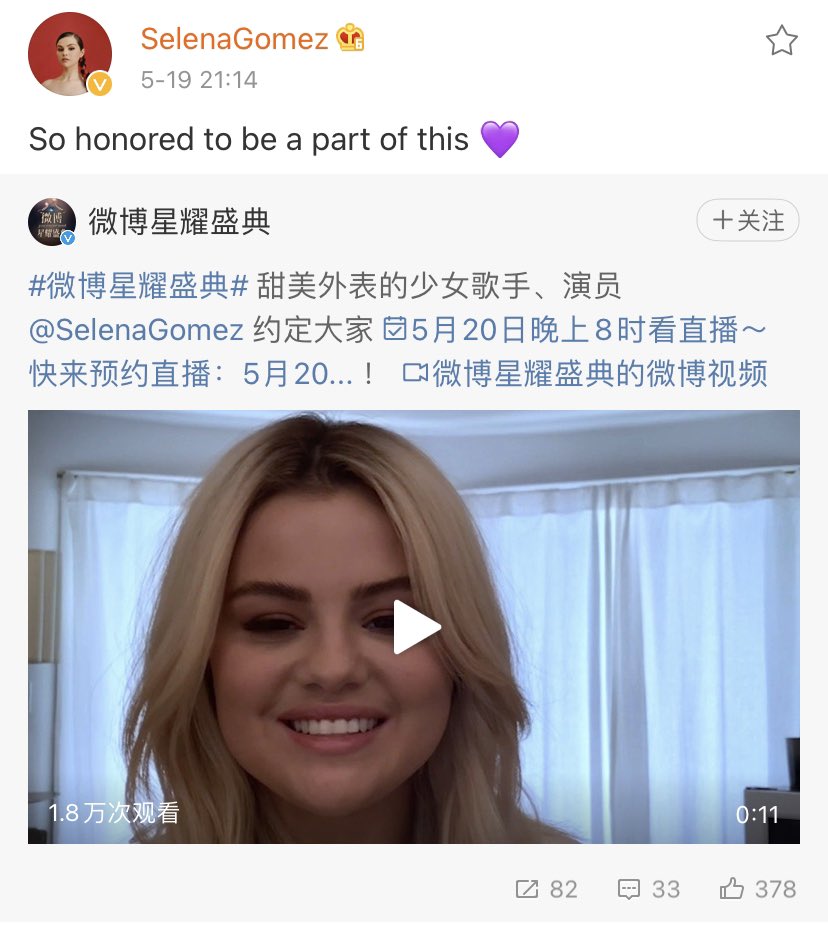Open the 微博星耀盛典的微博视频 link
The width and height of the screenshot is (828, 937).
[585, 374]
